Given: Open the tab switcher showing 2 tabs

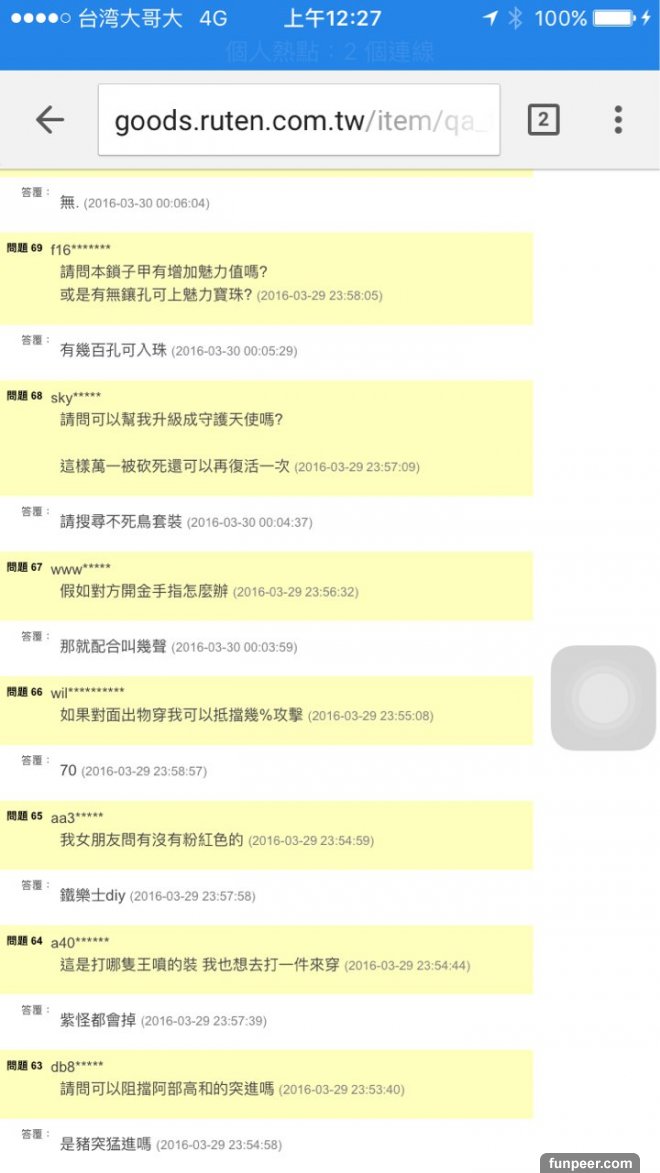Looking at the screenshot, I should 543,121.
